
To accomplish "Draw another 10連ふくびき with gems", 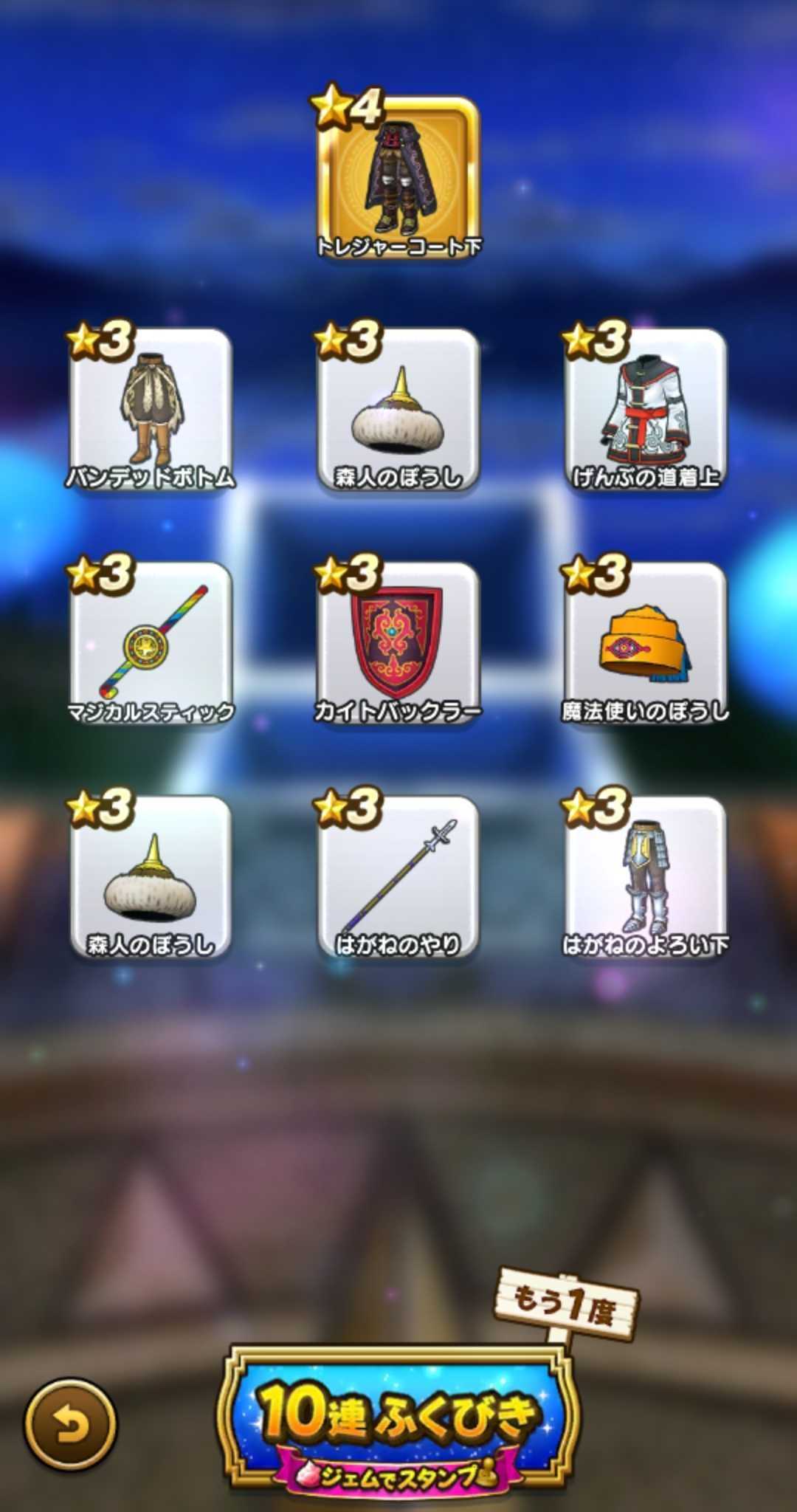I will pyautogui.click(x=398, y=1417).
